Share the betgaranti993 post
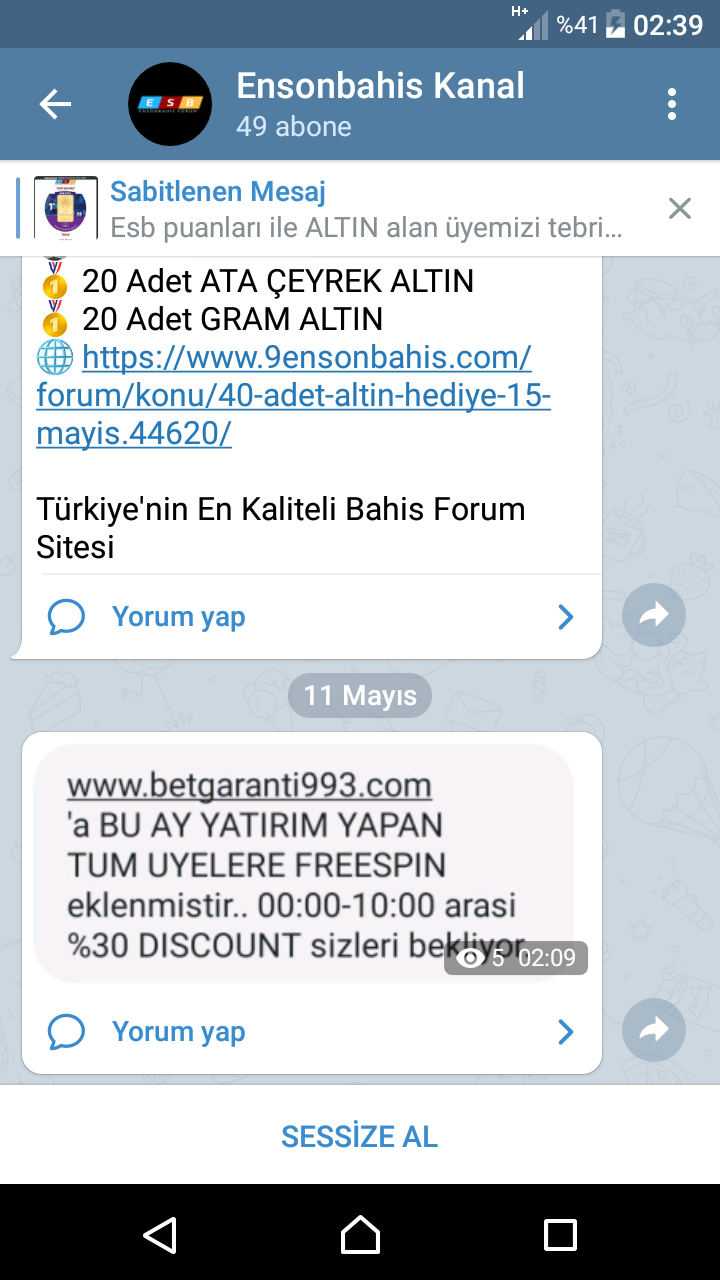This screenshot has width=720, height=1280. click(654, 1030)
